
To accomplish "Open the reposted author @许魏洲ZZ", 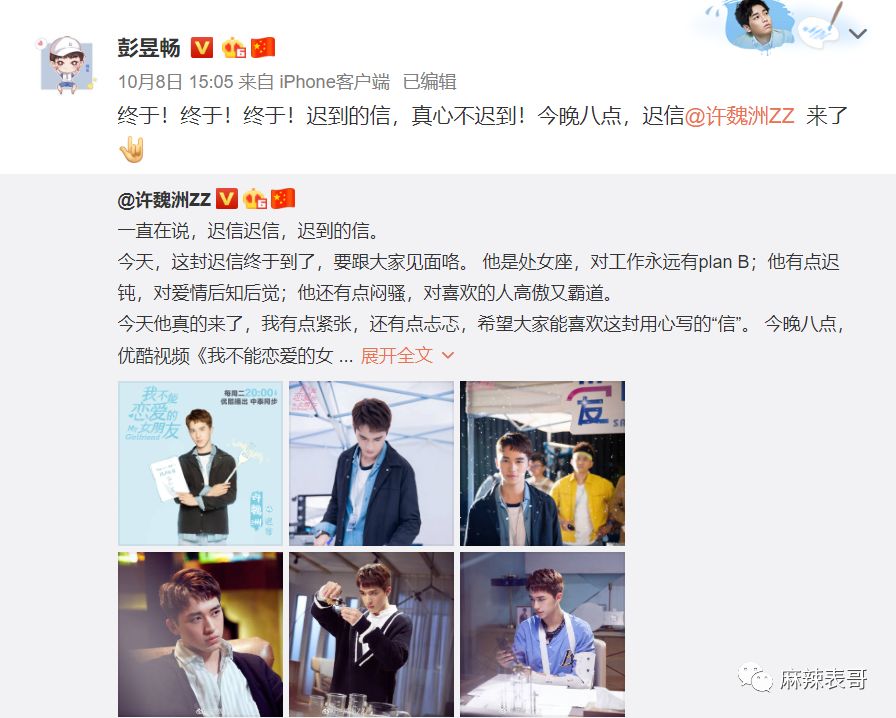I will click(x=164, y=200).
